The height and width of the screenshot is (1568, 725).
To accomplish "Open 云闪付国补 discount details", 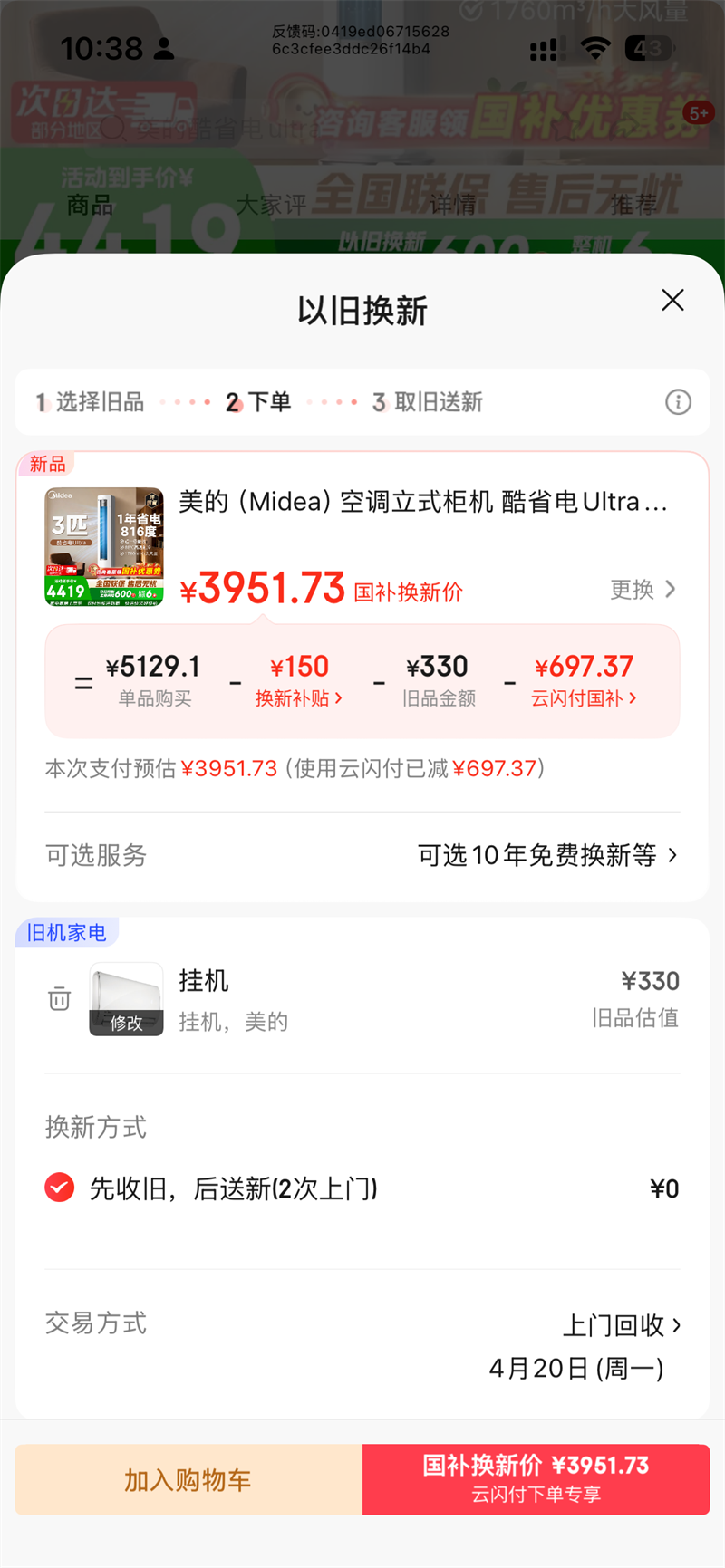I will pyautogui.click(x=585, y=699).
